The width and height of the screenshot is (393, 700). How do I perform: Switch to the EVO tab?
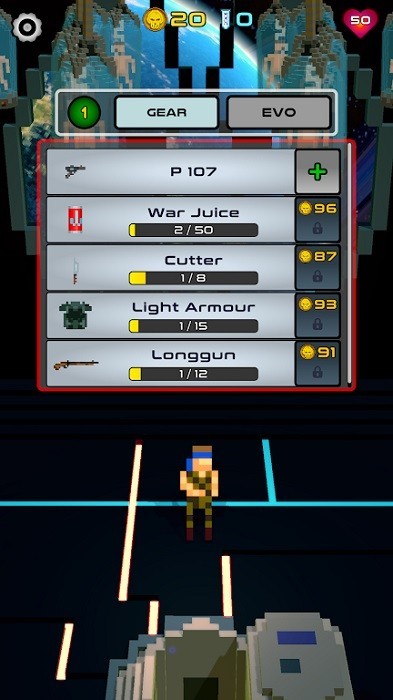(279, 112)
